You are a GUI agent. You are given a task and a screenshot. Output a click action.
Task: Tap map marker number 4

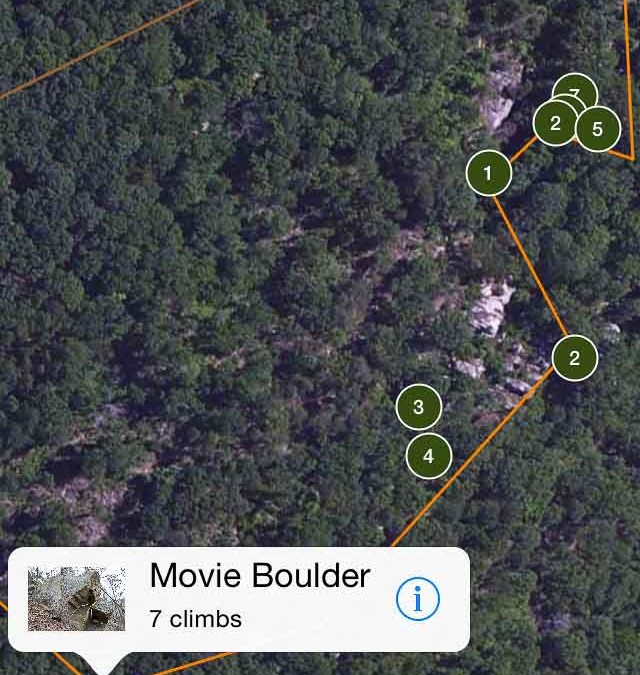[429, 456]
